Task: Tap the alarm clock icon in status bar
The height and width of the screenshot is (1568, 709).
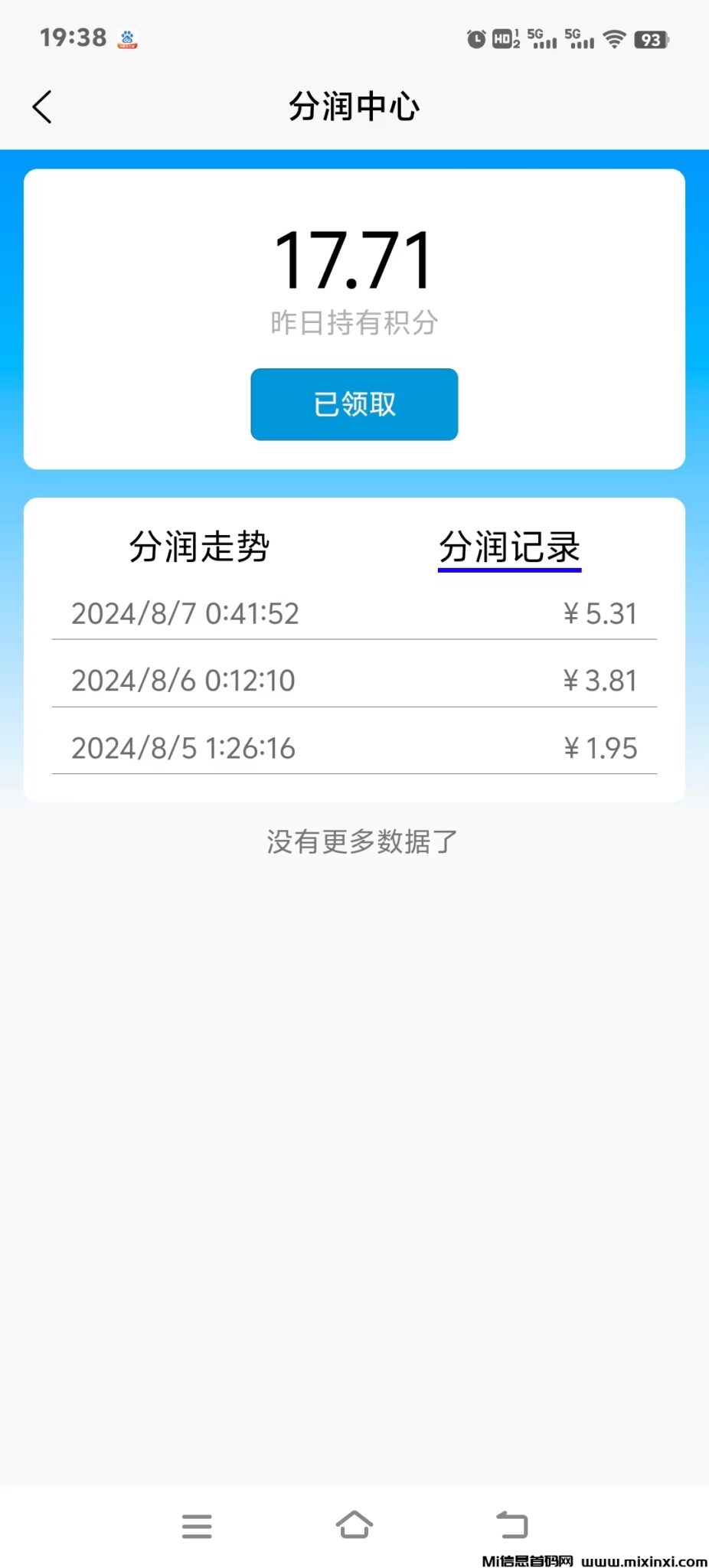Action: coord(474,38)
